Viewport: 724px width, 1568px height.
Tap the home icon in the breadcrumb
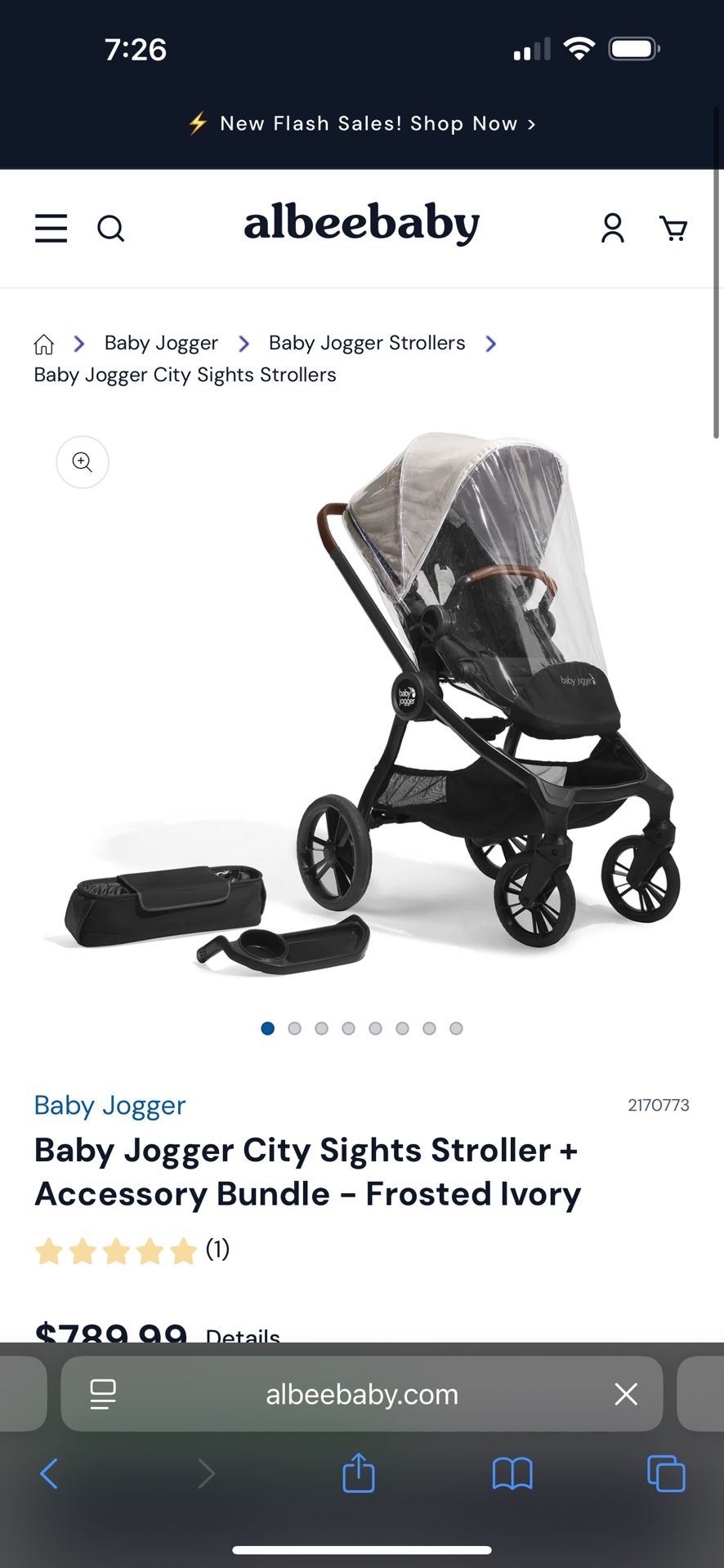[43, 343]
